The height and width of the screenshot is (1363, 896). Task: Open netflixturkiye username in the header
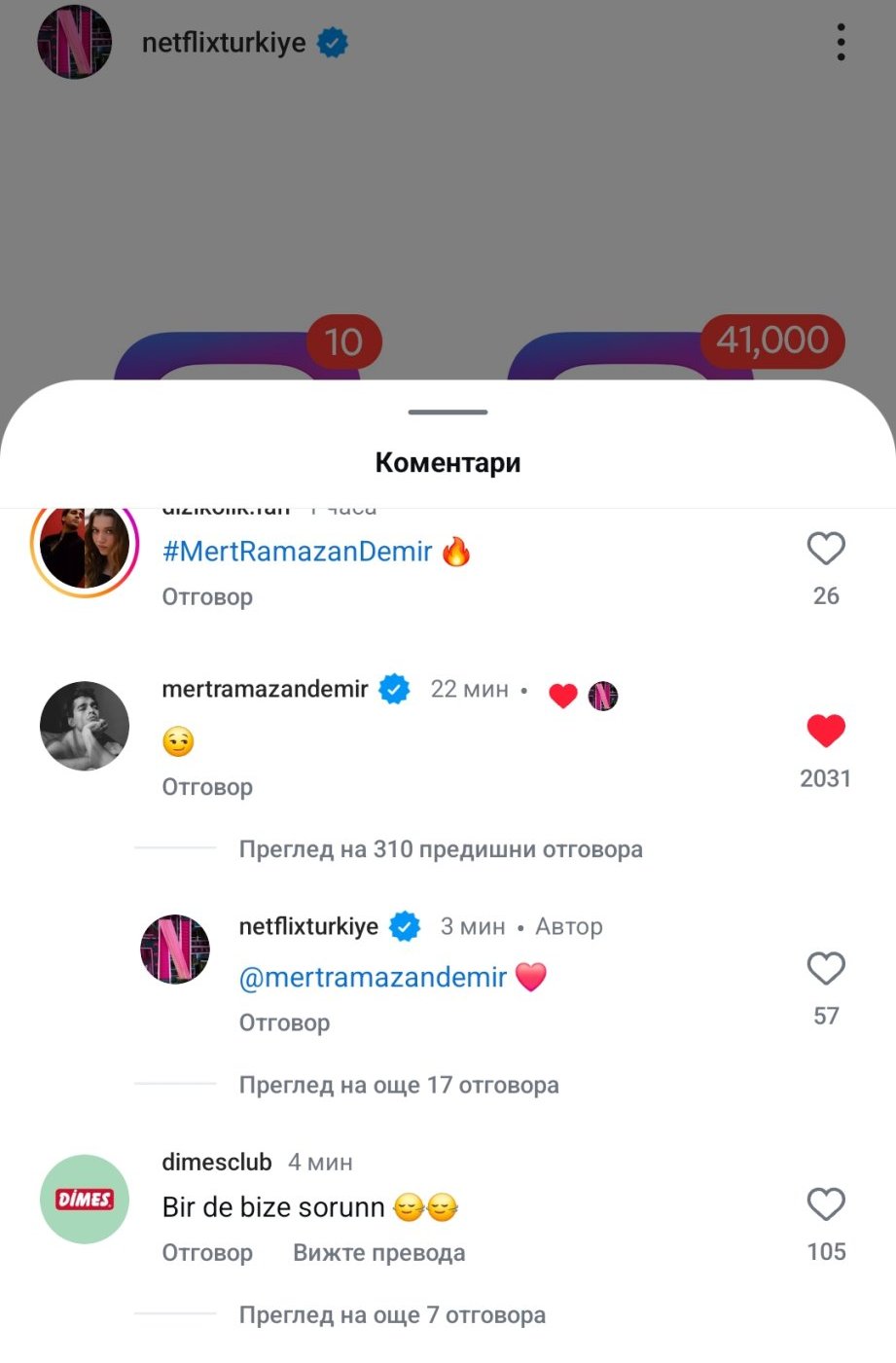click(224, 43)
